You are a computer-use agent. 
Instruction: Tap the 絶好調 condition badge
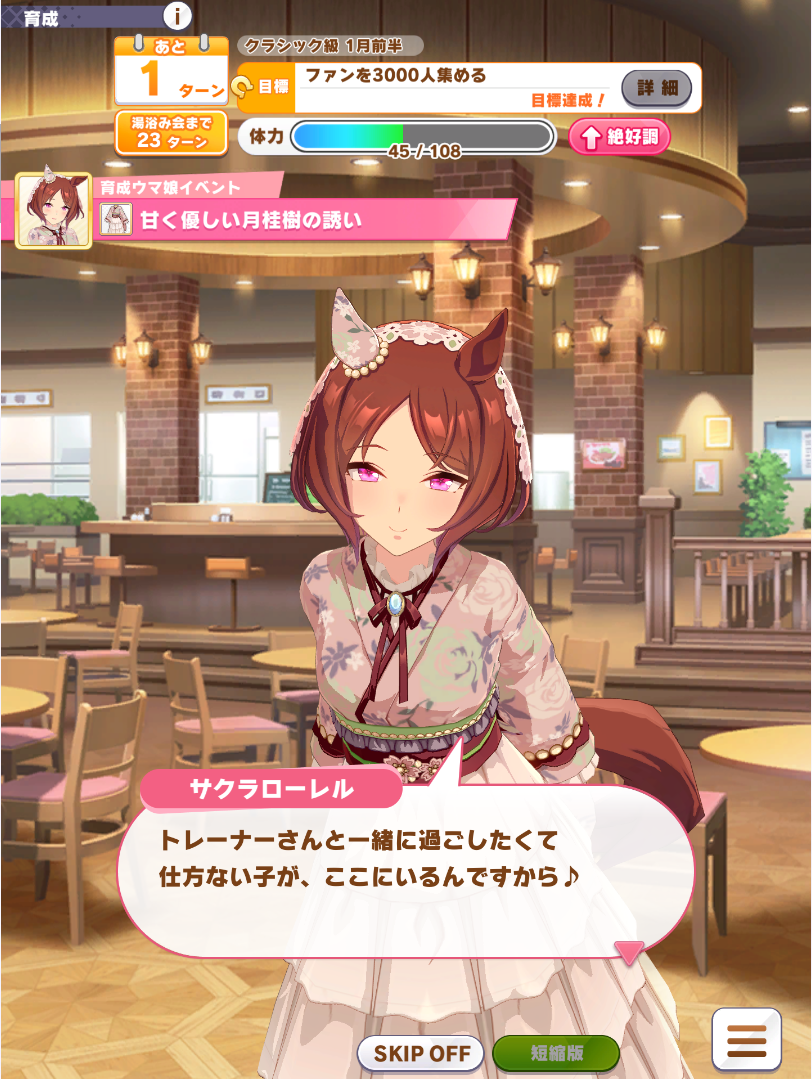pyautogui.click(x=619, y=137)
